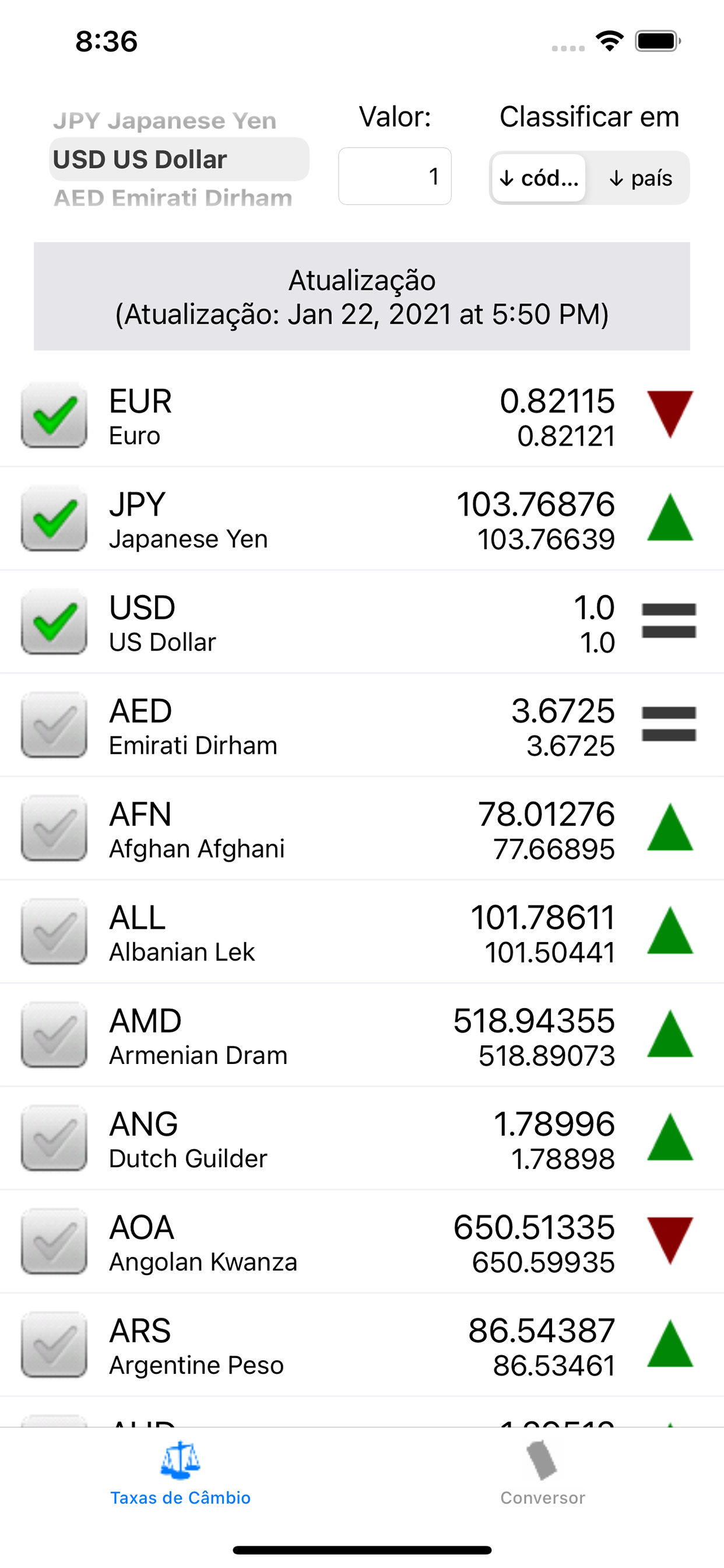This screenshot has width=724, height=1568.
Task: Sort the list by país
Action: (640, 178)
